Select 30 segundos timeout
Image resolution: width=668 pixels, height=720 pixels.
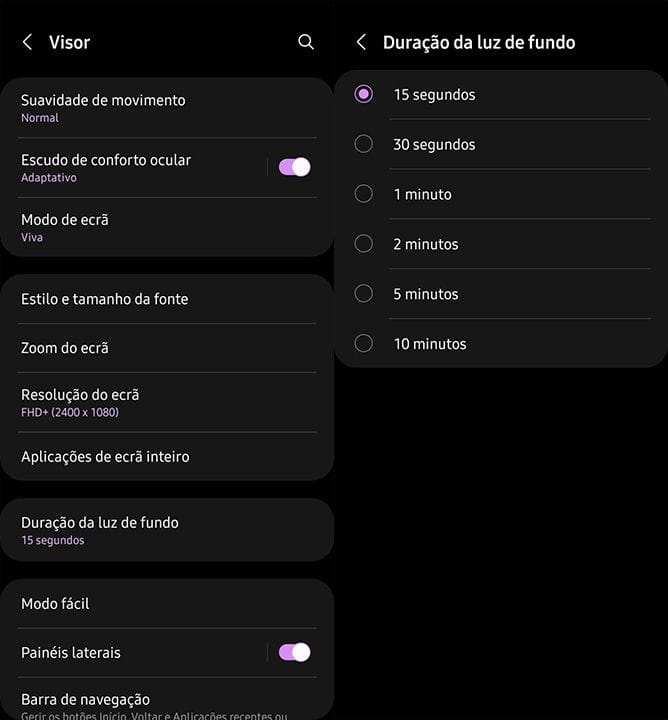click(x=364, y=144)
